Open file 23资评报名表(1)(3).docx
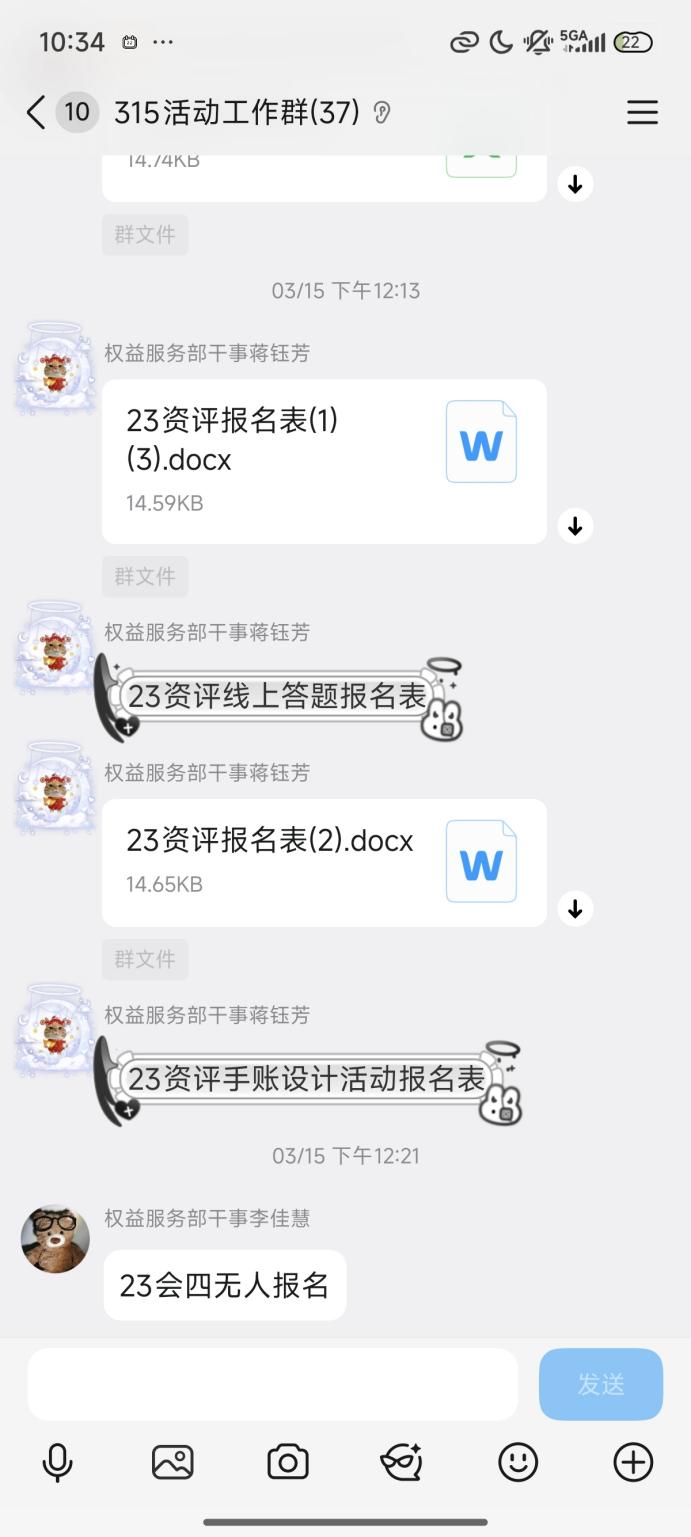The height and width of the screenshot is (1537, 691). (324, 461)
